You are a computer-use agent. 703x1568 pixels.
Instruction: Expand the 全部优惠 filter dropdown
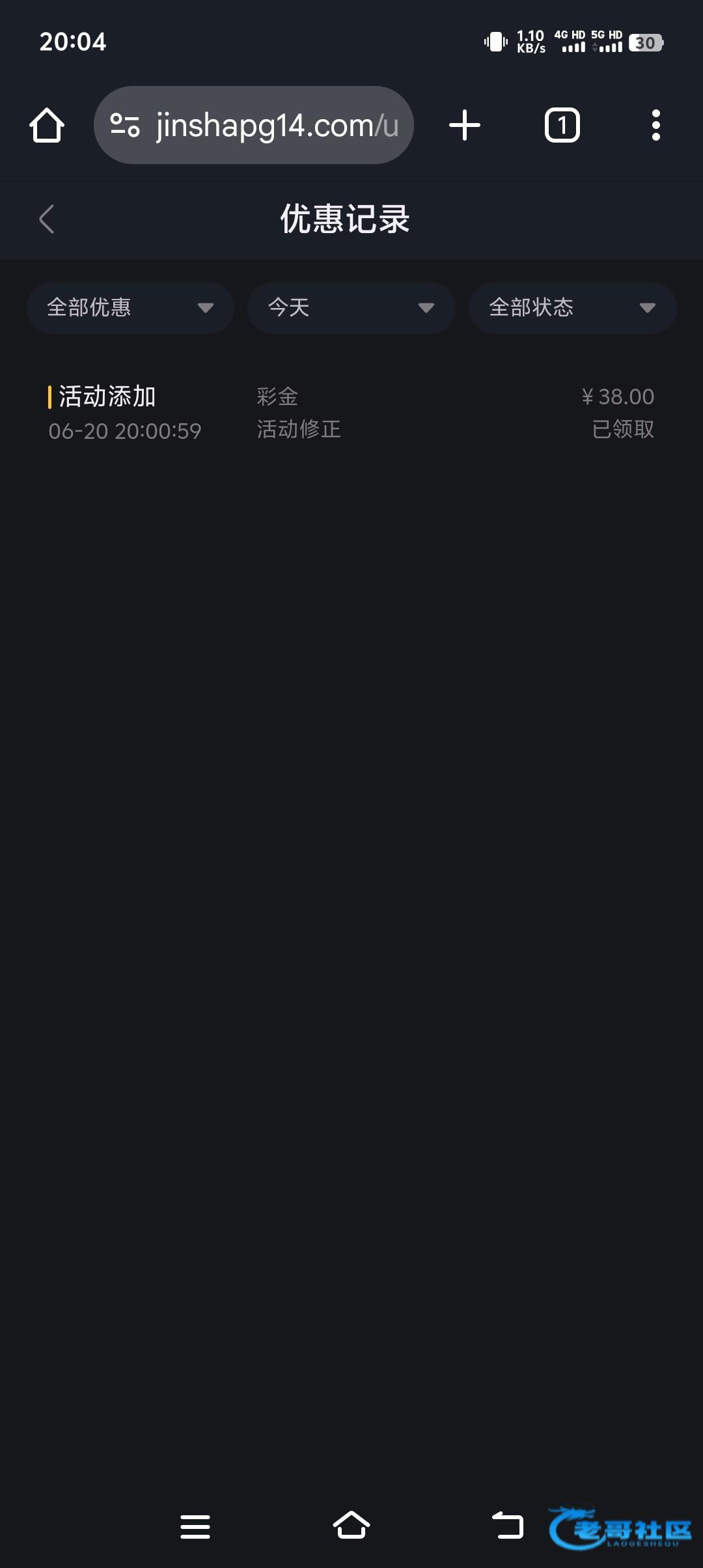(130, 308)
